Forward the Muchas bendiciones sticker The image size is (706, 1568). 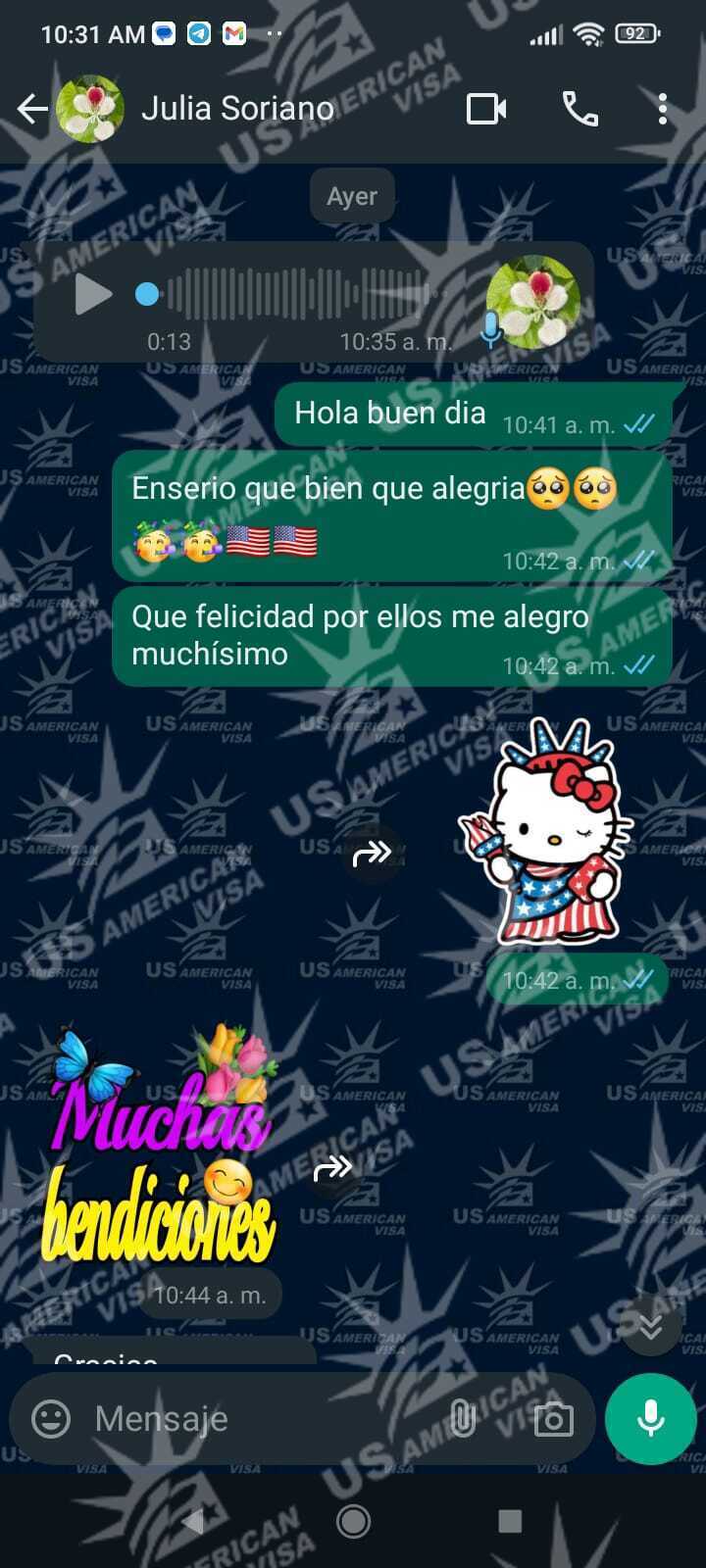point(332,1168)
